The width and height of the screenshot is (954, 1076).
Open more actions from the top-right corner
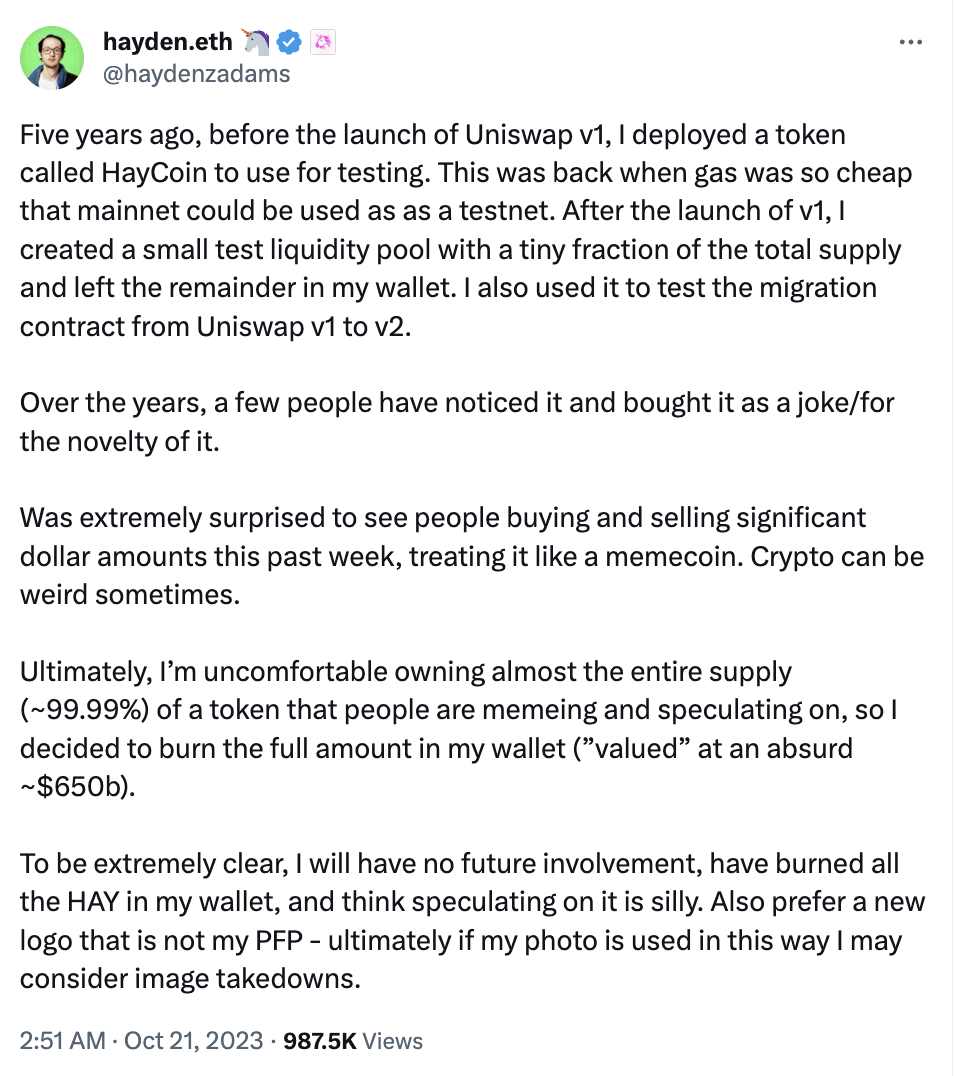(x=911, y=41)
